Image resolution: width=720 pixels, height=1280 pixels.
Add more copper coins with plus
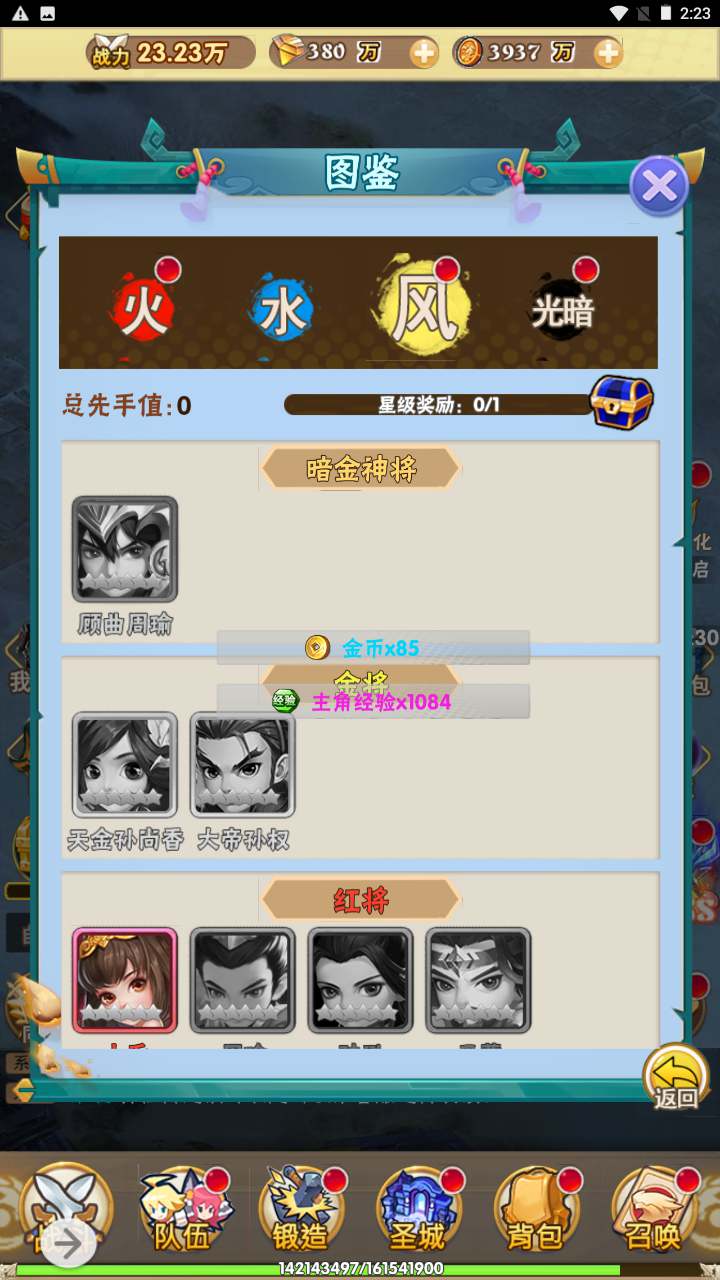pos(608,53)
